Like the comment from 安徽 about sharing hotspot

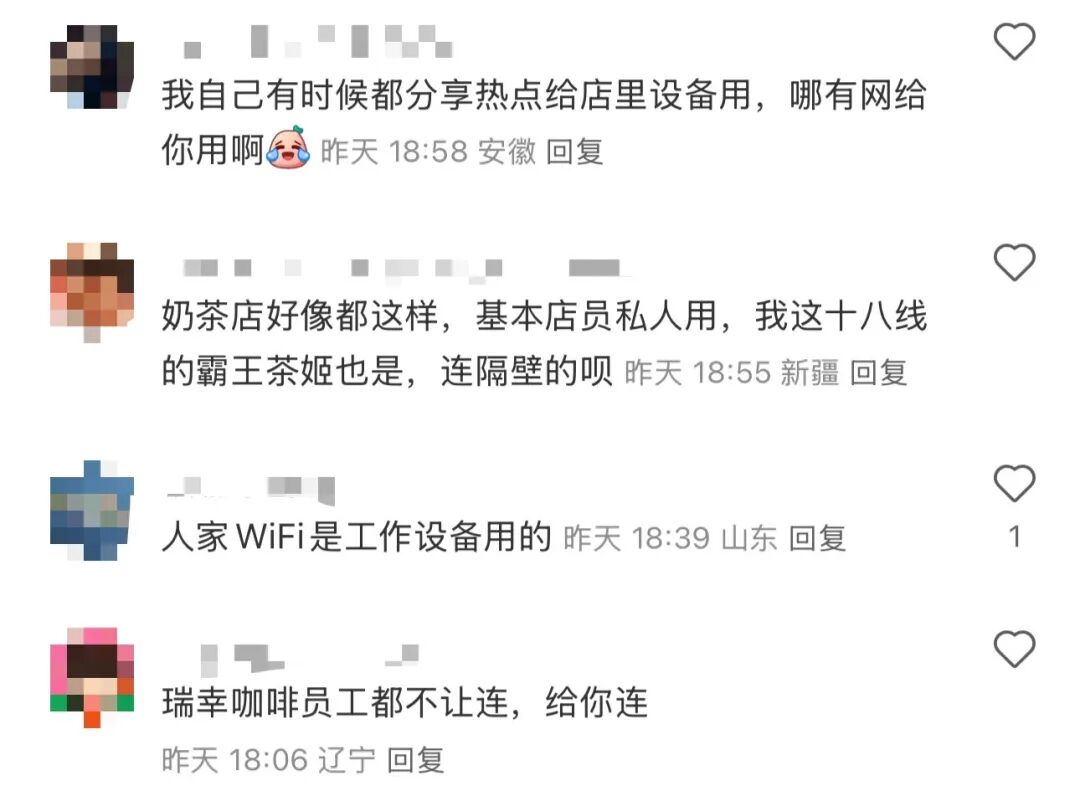coord(1014,43)
